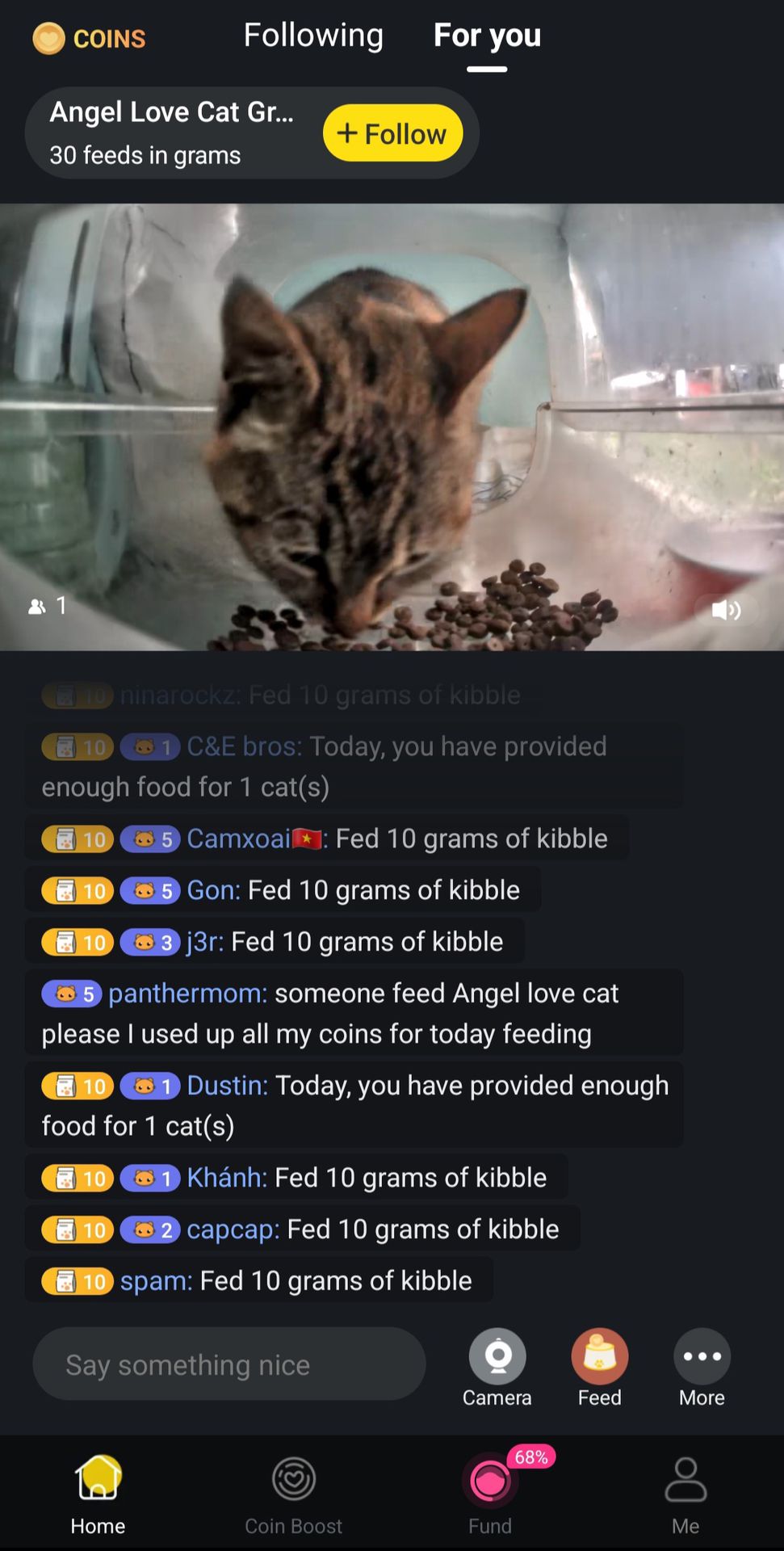The width and height of the screenshot is (784, 1551).
Task: Open the Me profile tab
Action: click(685, 1494)
